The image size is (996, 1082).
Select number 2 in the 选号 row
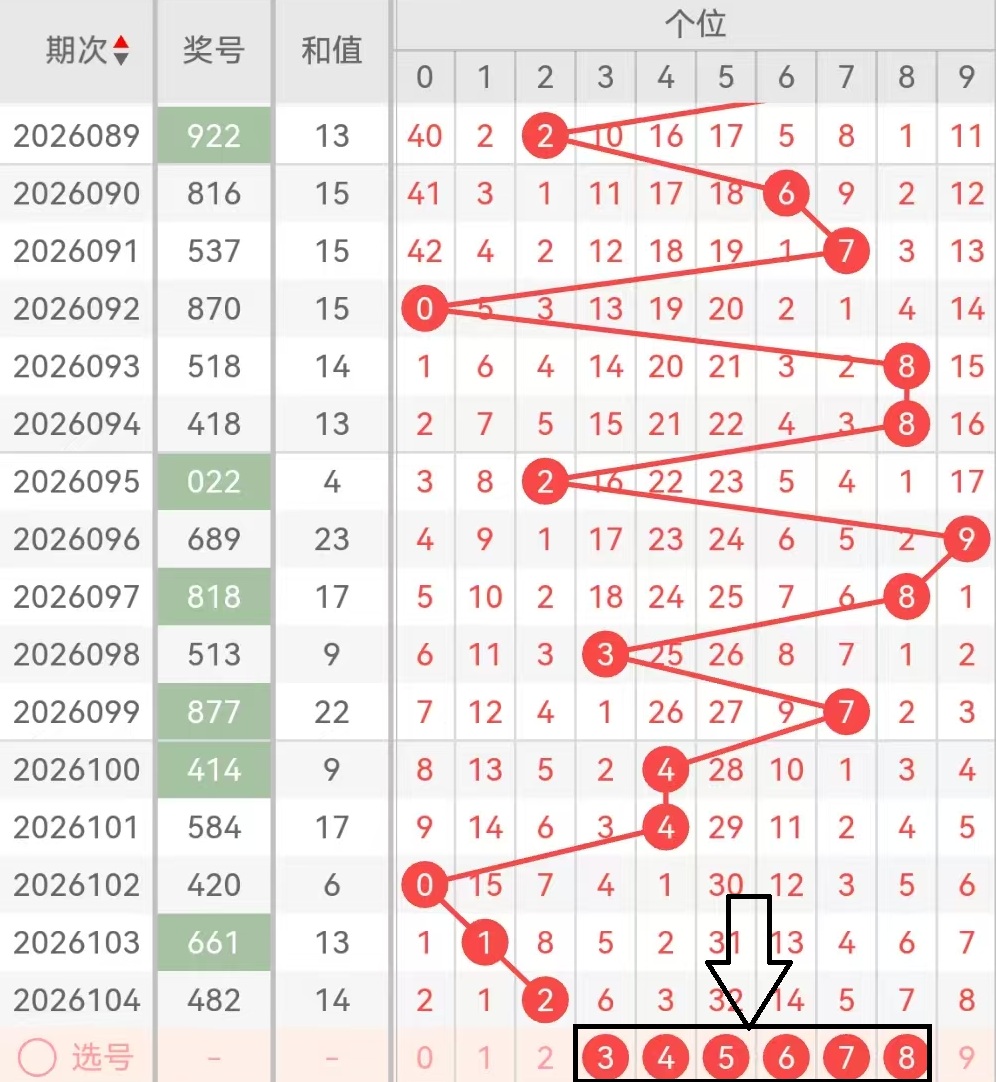pyautogui.click(x=545, y=1057)
